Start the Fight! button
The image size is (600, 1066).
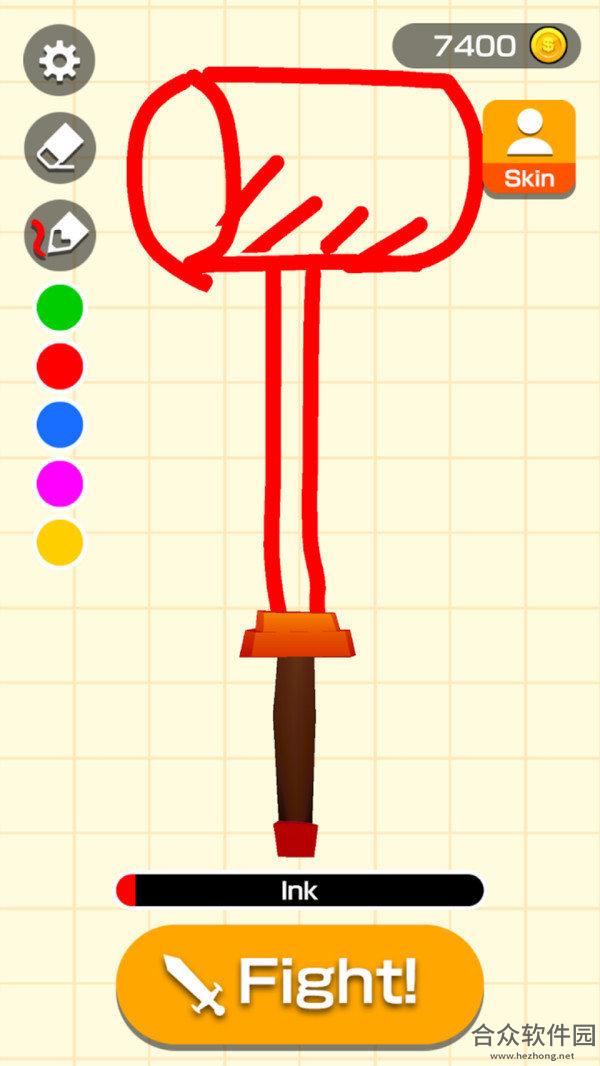point(300,982)
